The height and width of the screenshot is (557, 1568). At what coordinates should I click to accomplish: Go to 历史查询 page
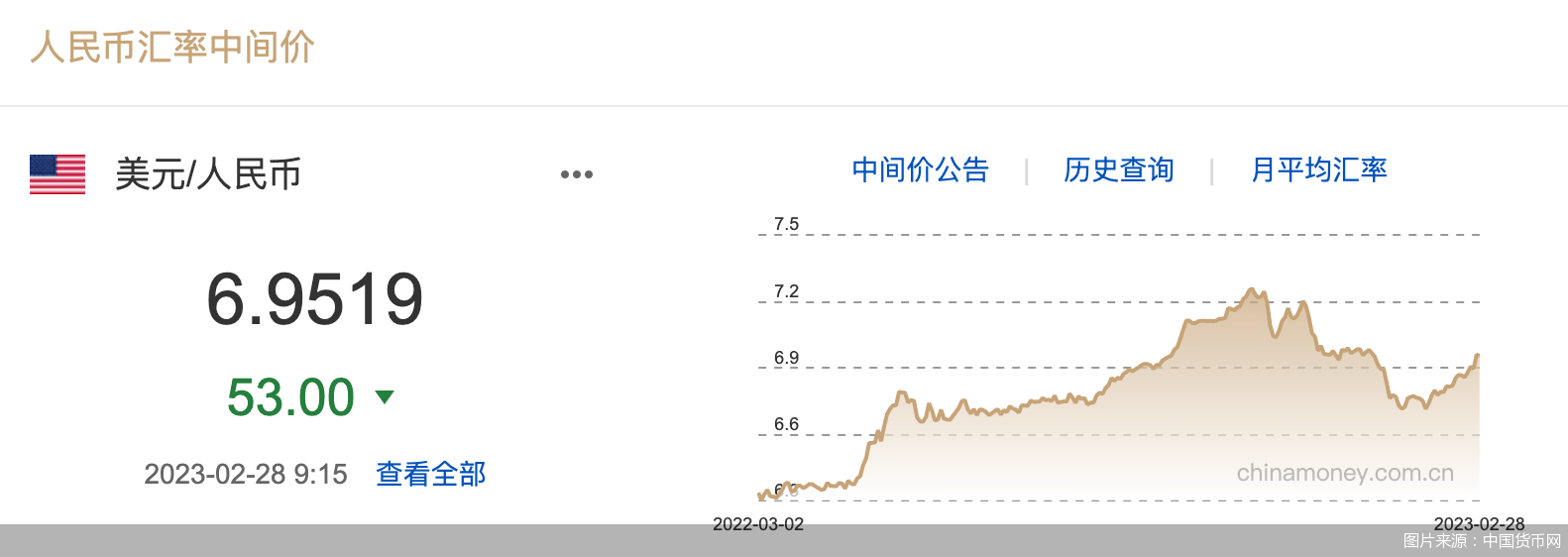[1118, 170]
